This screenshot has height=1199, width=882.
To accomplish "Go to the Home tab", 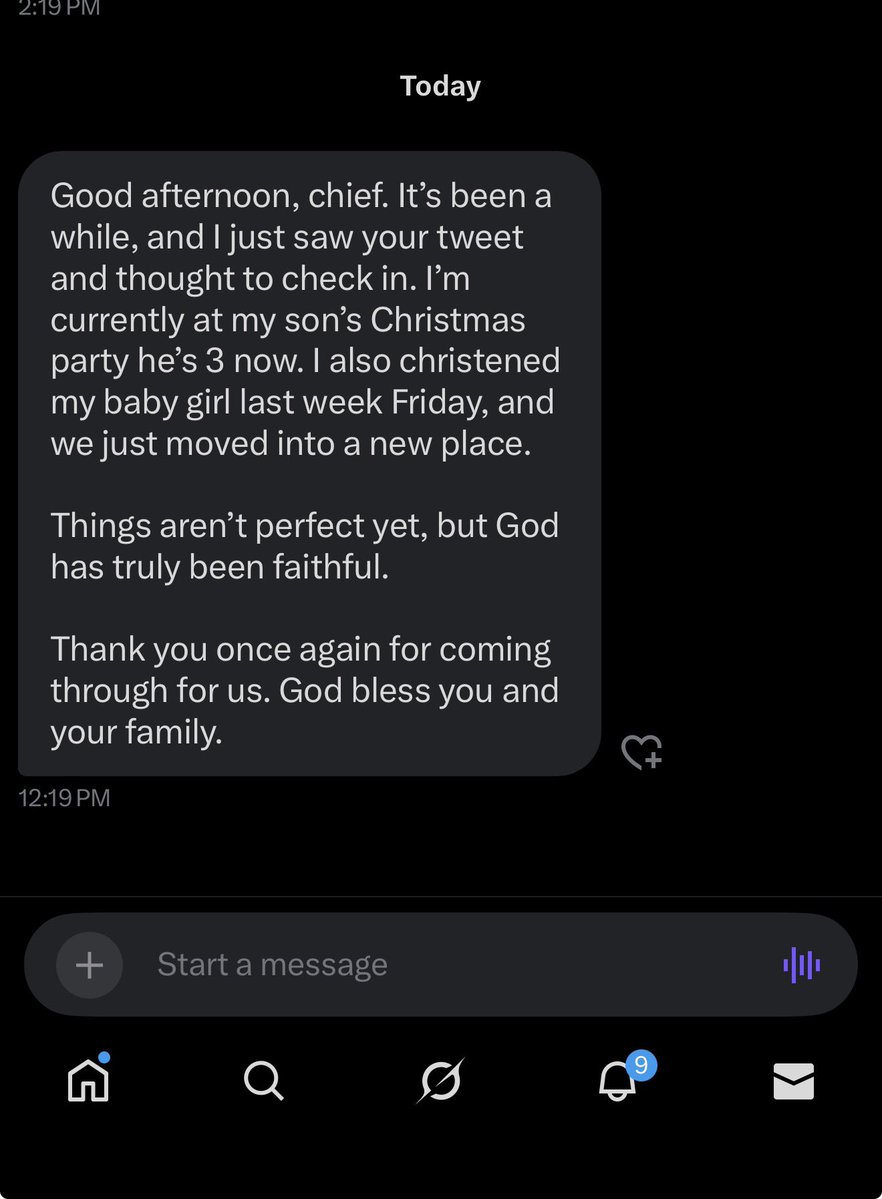I will click(88, 1081).
